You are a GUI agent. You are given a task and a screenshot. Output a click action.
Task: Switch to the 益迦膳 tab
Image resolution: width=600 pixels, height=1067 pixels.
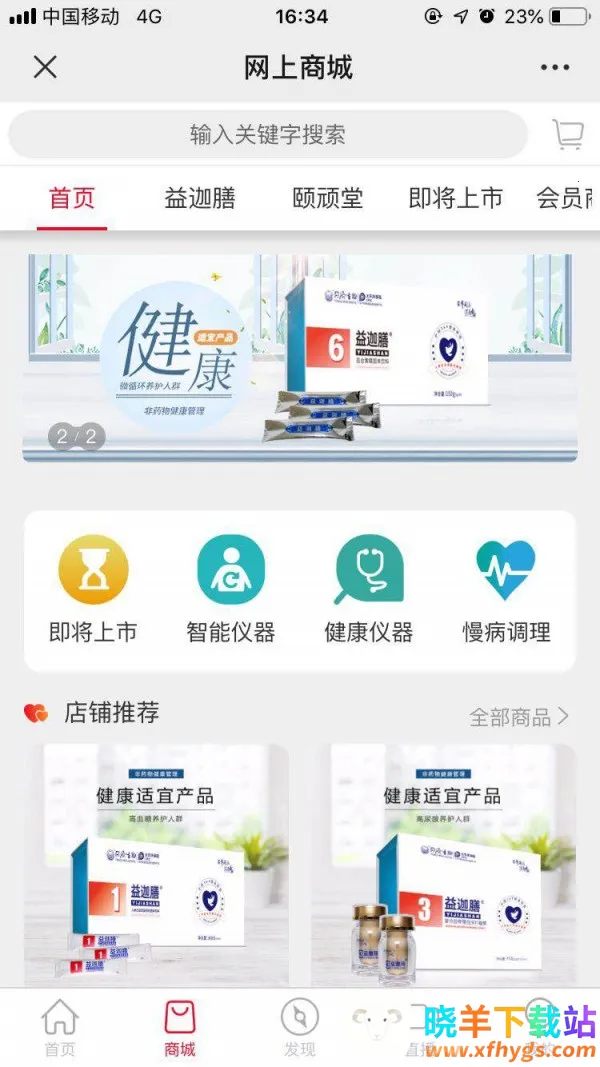(200, 198)
